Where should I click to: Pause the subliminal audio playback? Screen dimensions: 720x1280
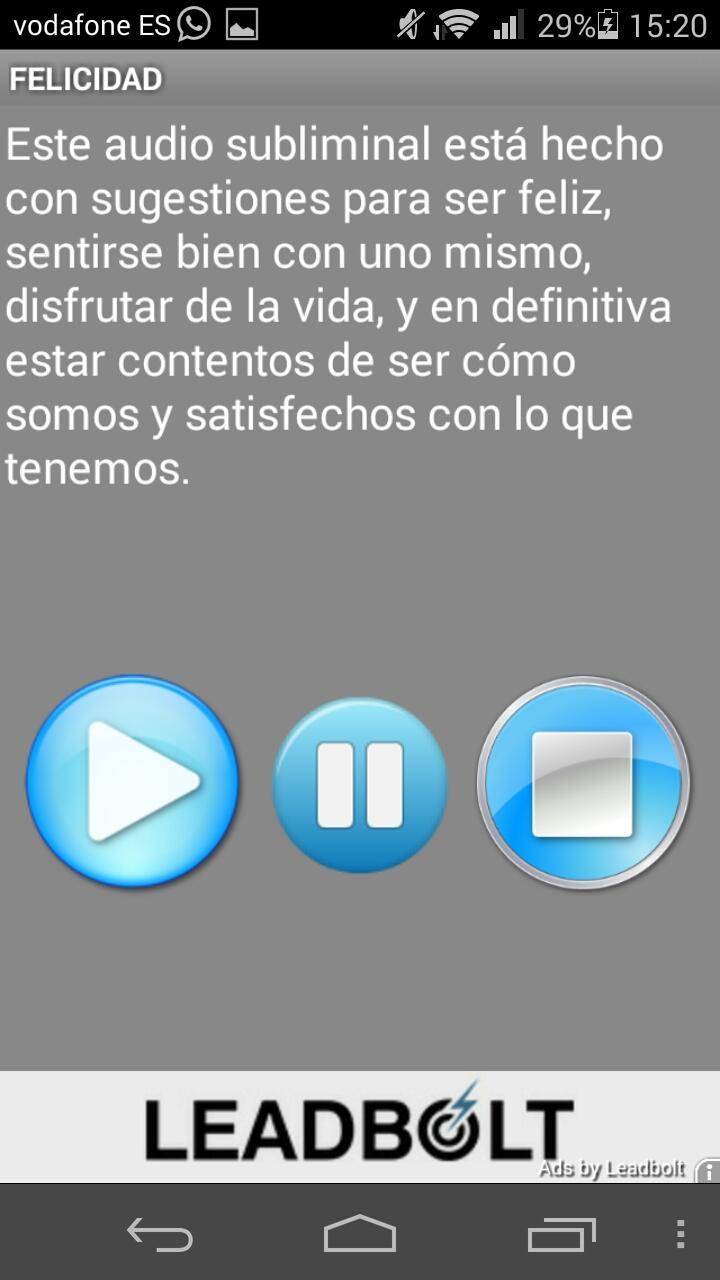coord(359,783)
